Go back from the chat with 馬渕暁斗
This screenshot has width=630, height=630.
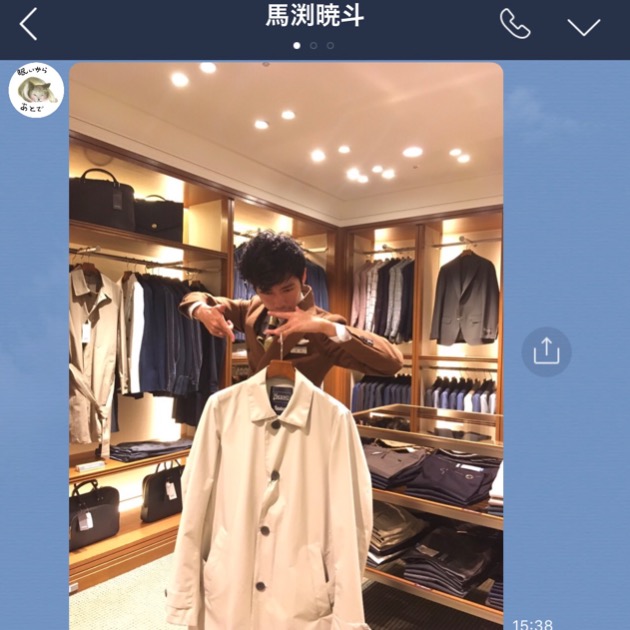(28, 24)
